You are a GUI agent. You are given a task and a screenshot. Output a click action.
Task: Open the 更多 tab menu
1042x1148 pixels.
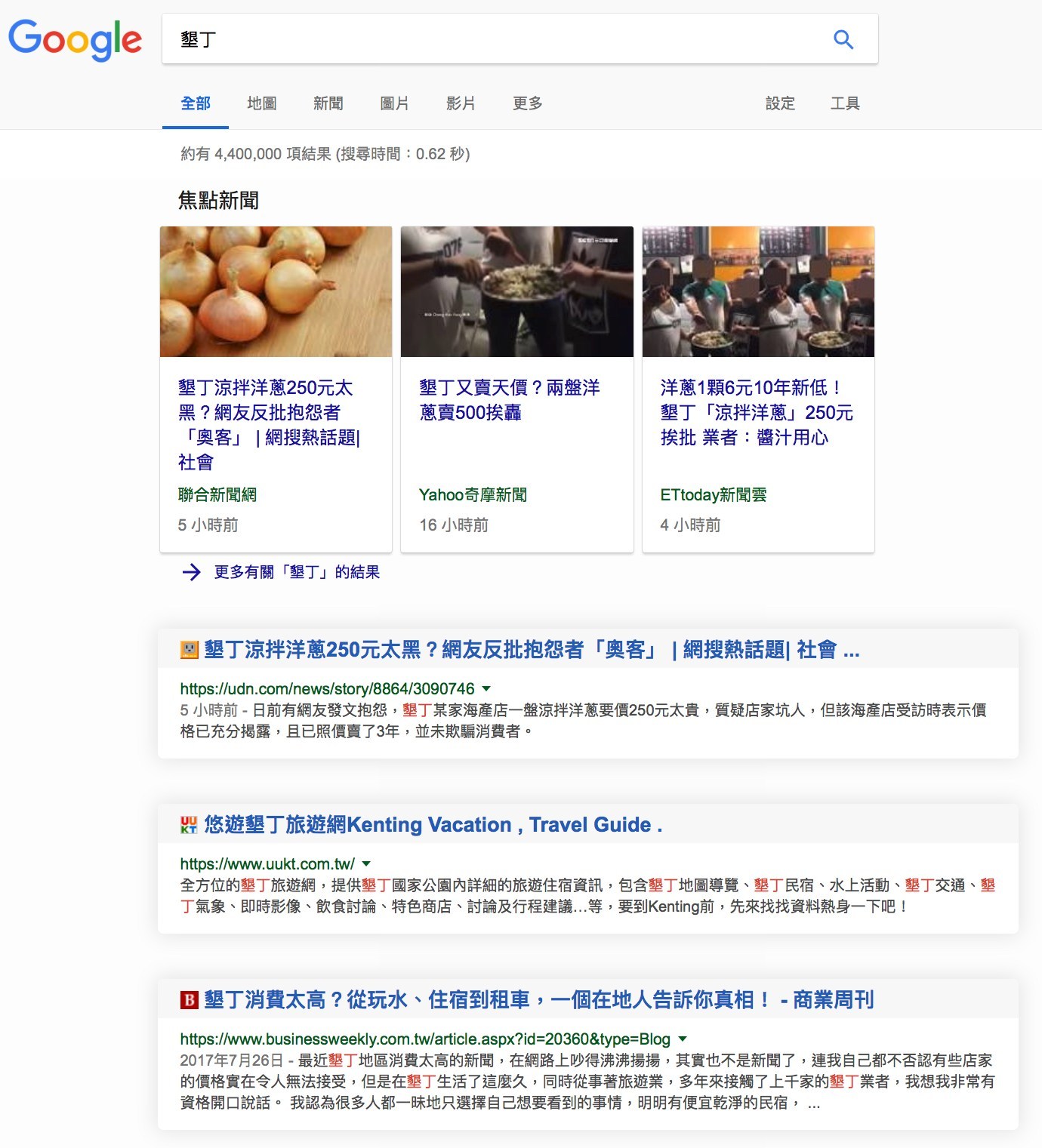click(x=527, y=103)
